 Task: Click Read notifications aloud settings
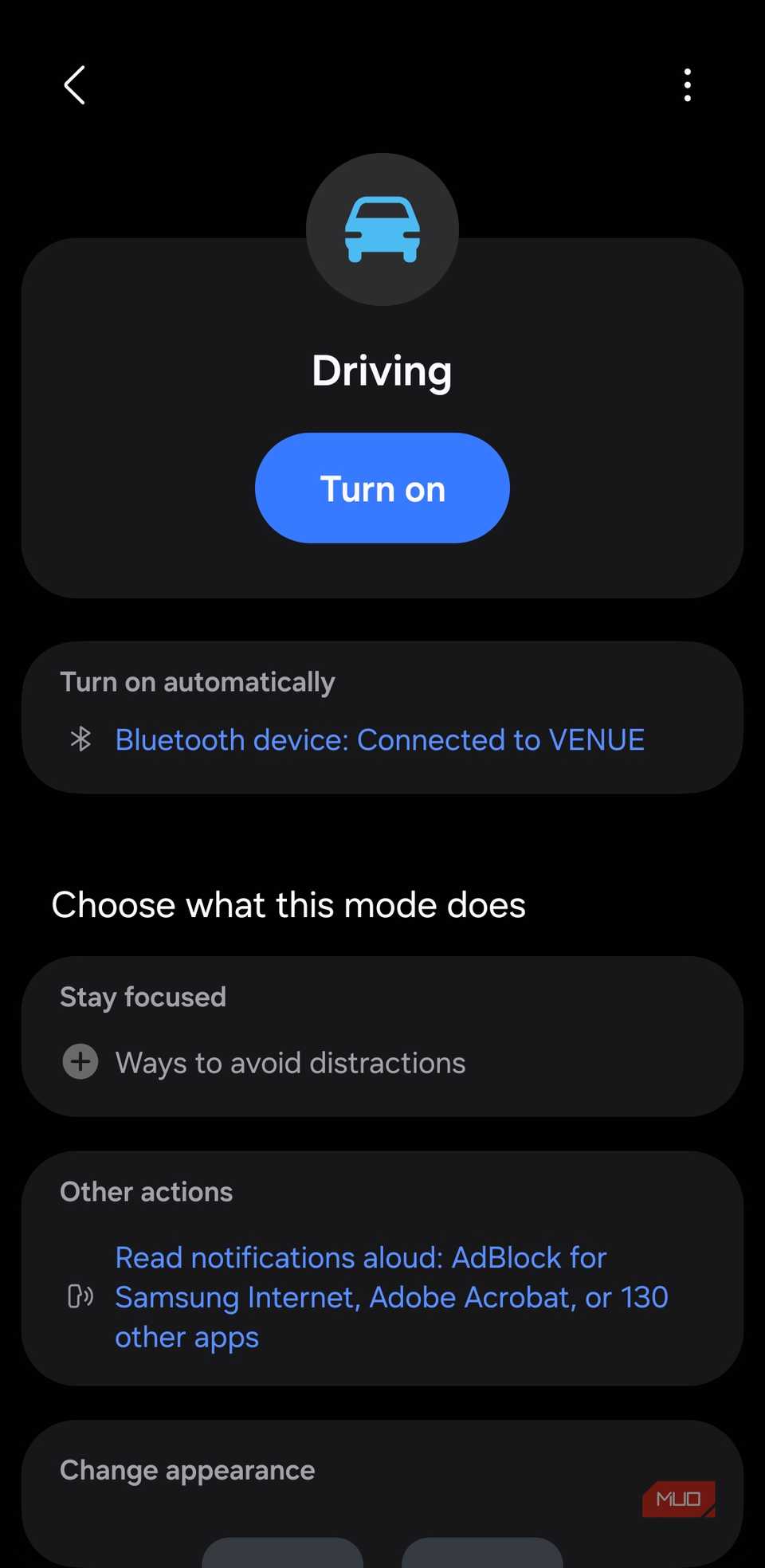pyautogui.click(x=390, y=1296)
